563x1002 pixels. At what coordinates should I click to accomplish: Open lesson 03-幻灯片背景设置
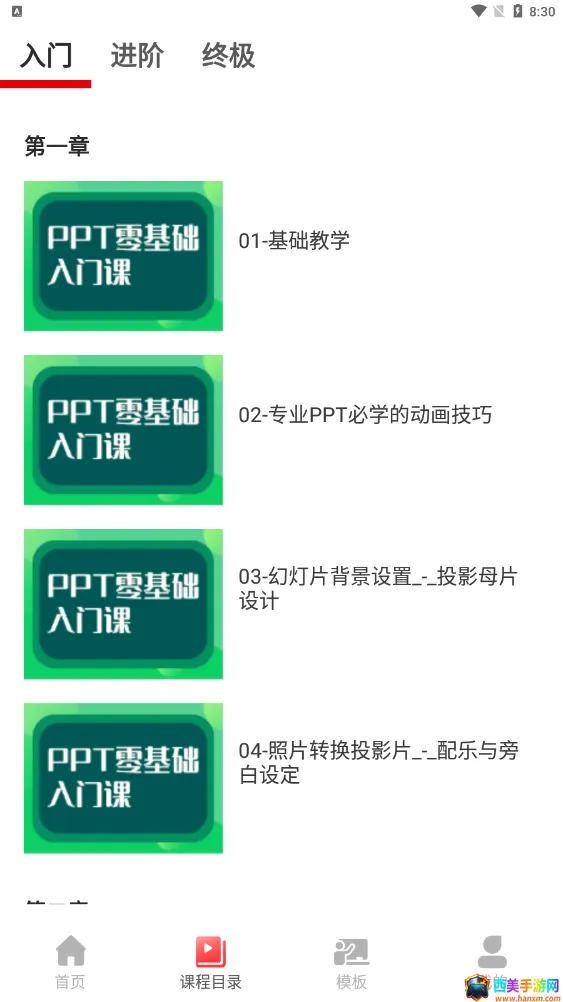point(281,603)
